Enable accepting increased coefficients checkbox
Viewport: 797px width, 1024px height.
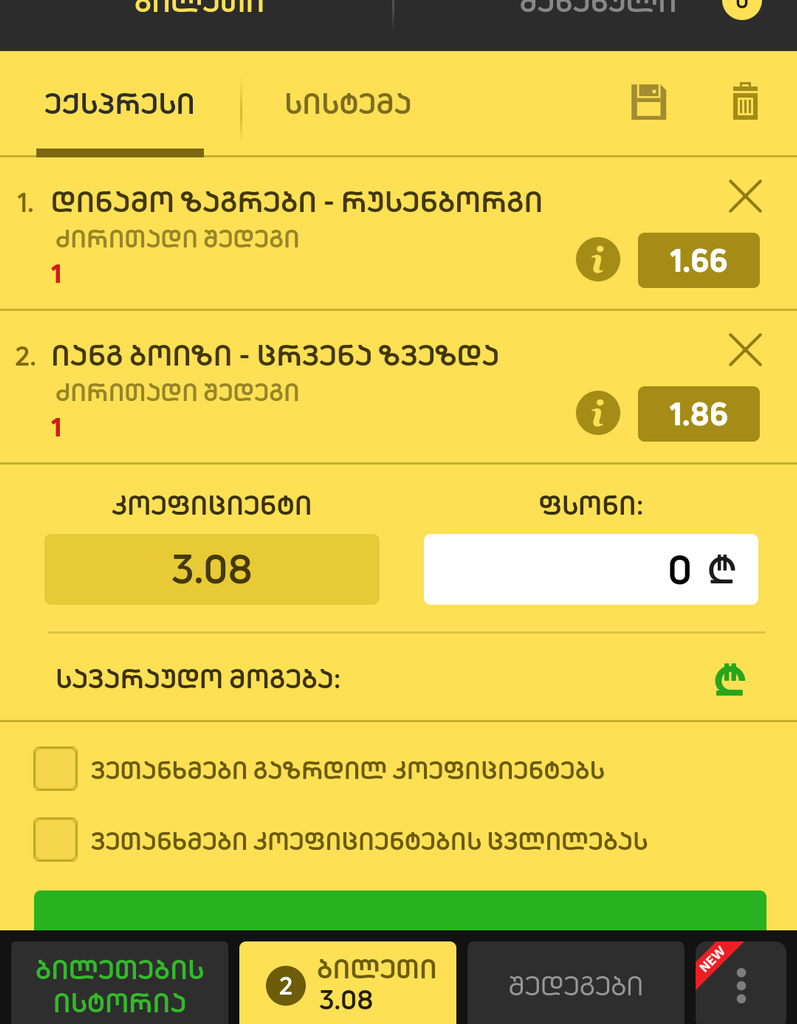(55, 768)
